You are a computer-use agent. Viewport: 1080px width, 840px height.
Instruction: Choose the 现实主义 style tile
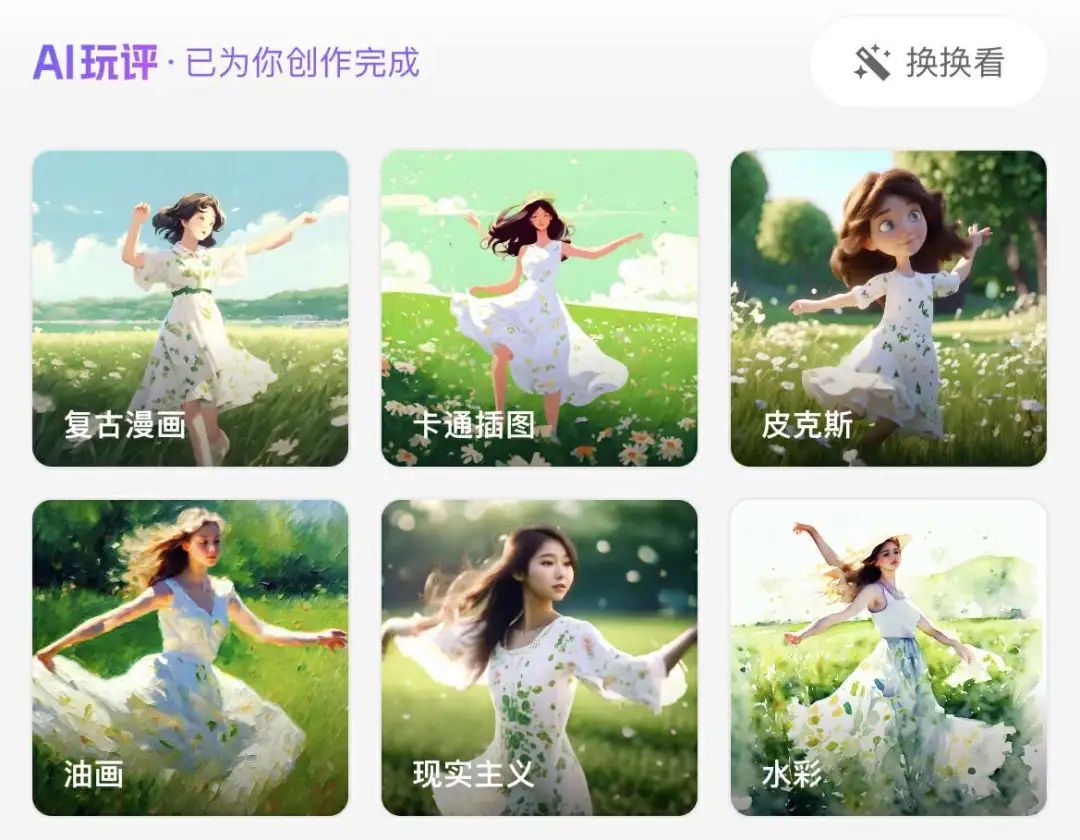click(x=539, y=657)
